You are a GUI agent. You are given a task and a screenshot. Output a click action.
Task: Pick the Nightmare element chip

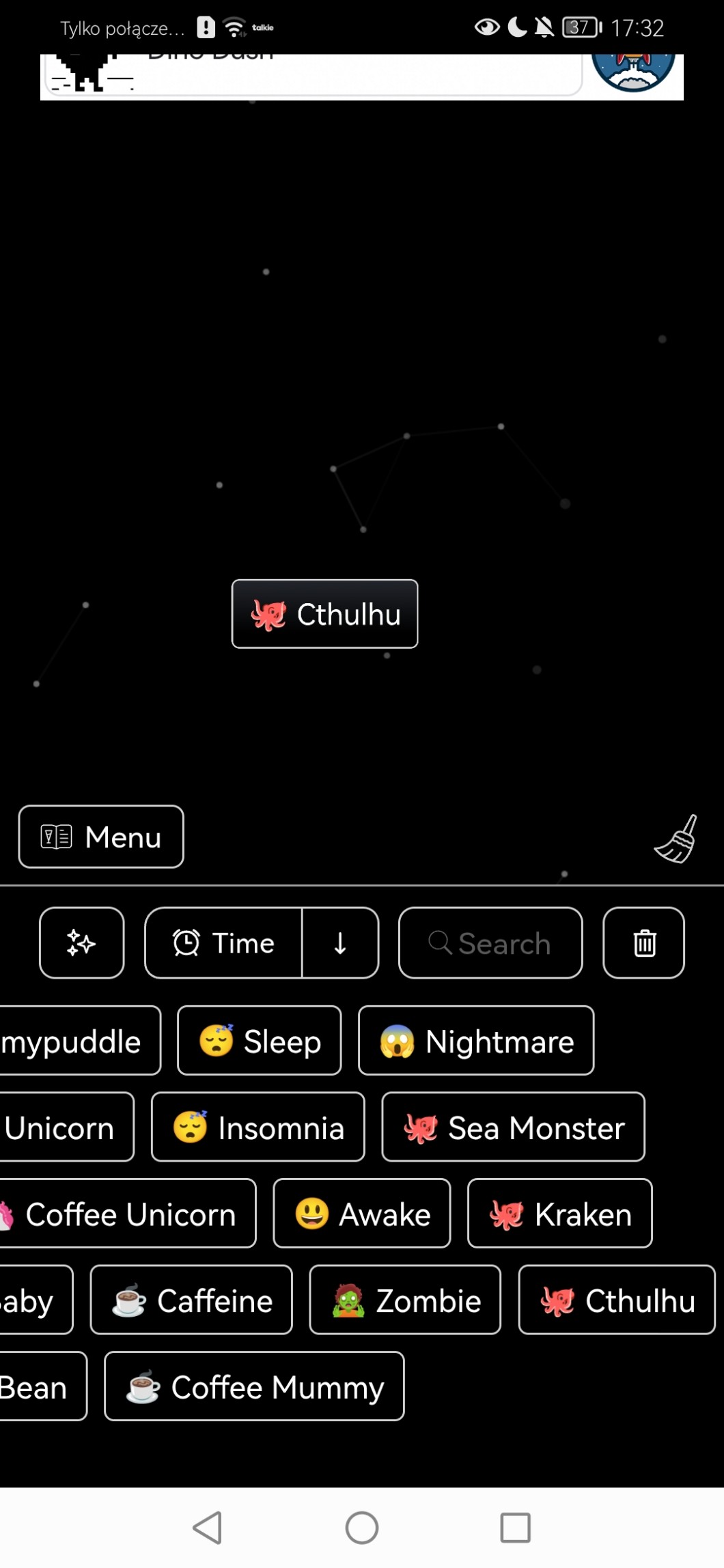point(476,1041)
